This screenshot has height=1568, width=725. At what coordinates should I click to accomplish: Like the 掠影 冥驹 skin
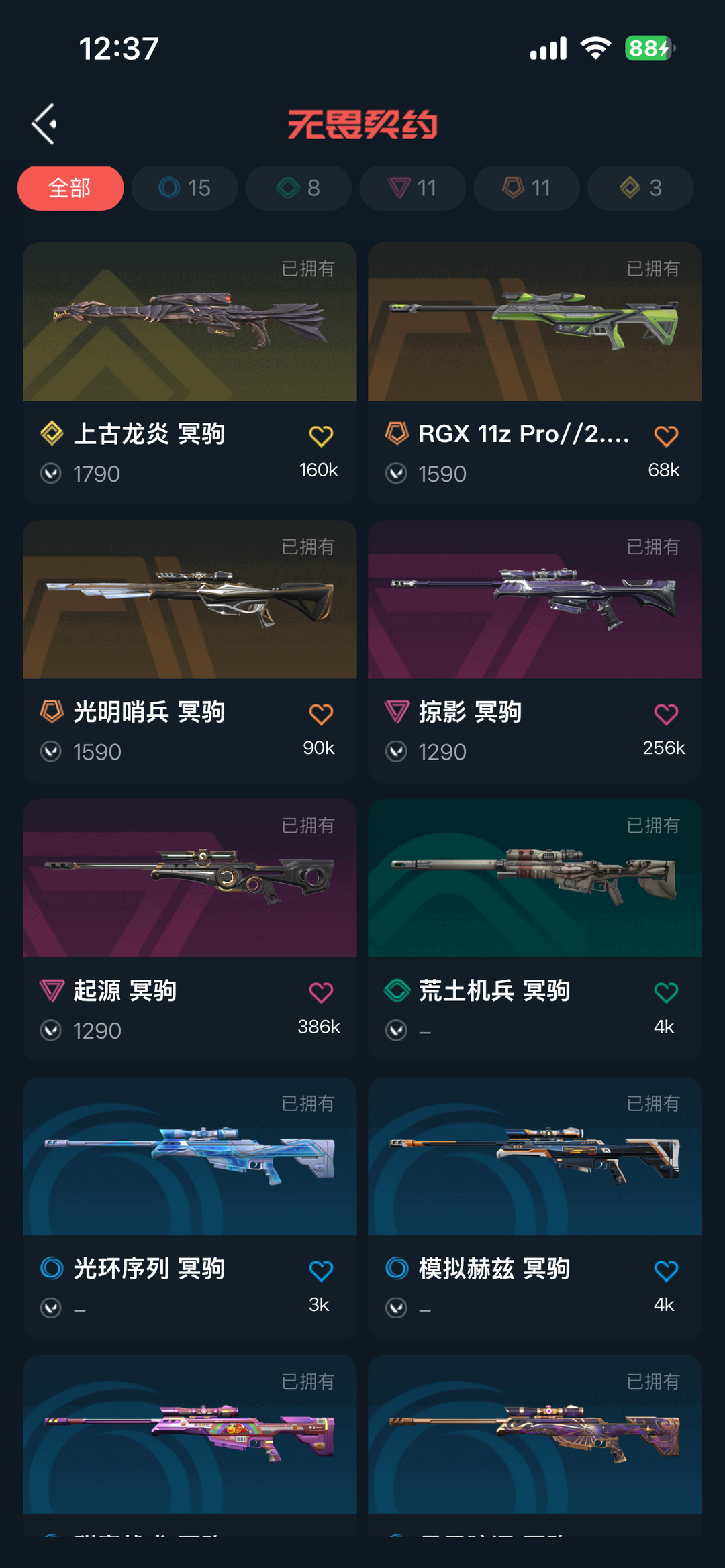tap(666, 714)
